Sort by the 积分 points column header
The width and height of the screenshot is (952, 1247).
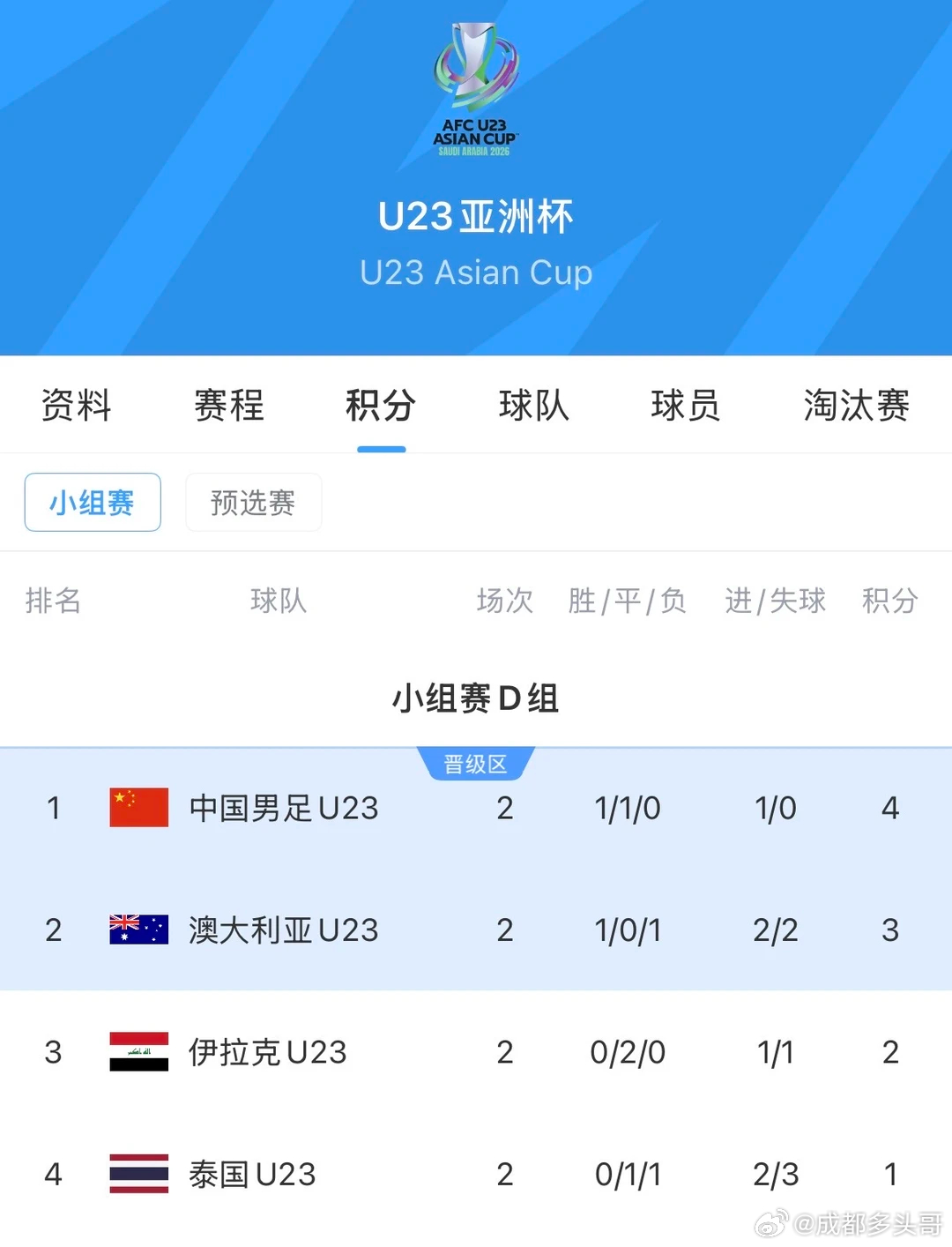(x=889, y=601)
